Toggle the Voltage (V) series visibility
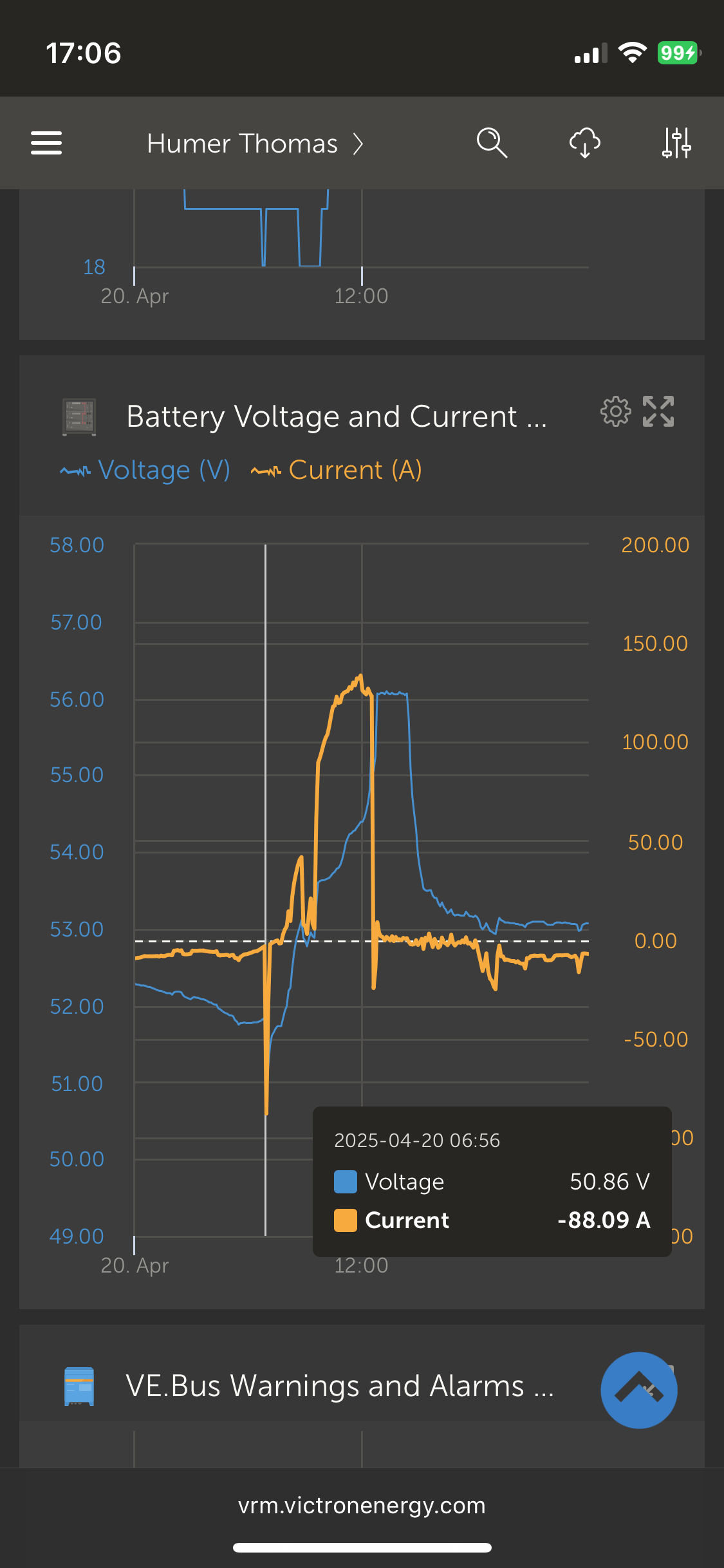The width and height of the screenshot is (724, 1568). click(x=145, y=470)
